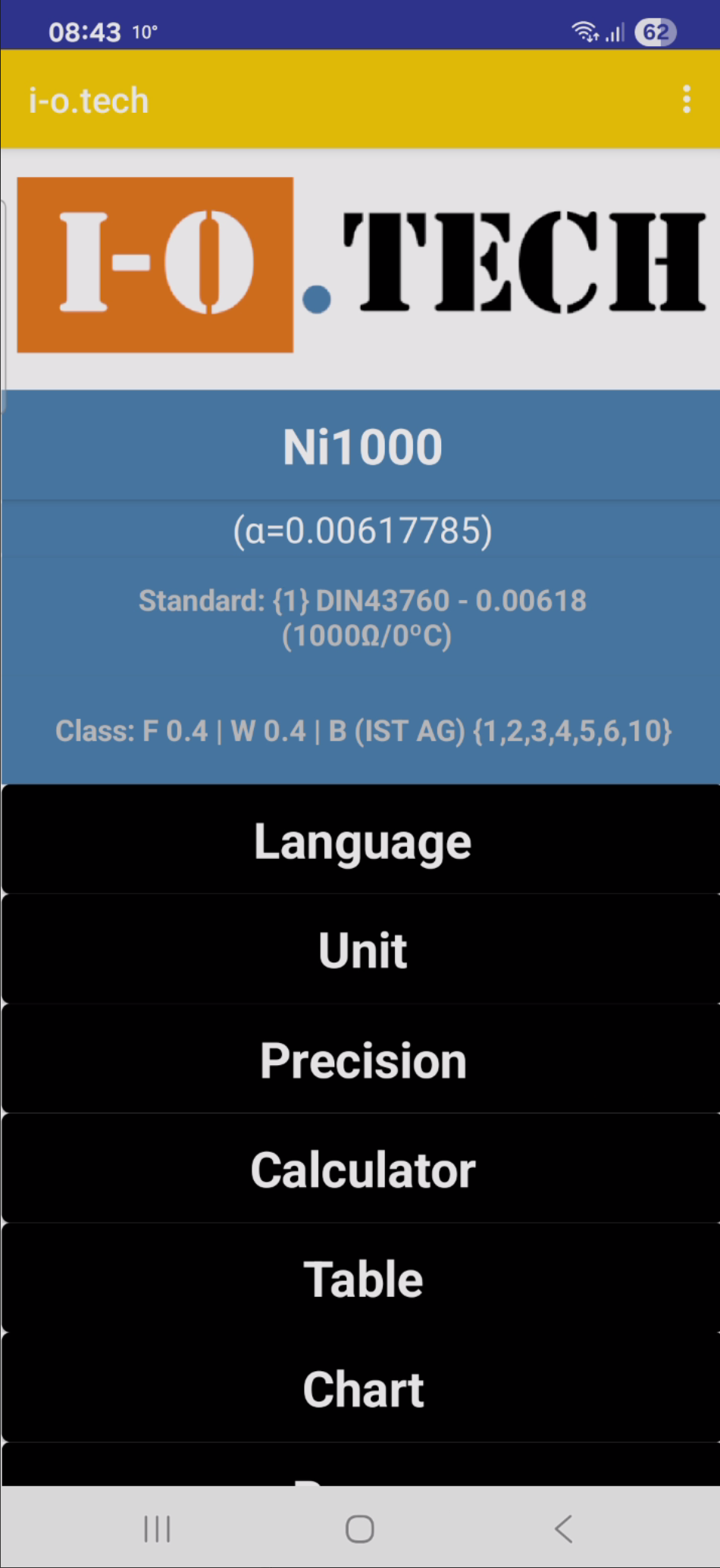Show the Chart
This screenshot has height=1568, width=720.
[x=362, y=1388]
